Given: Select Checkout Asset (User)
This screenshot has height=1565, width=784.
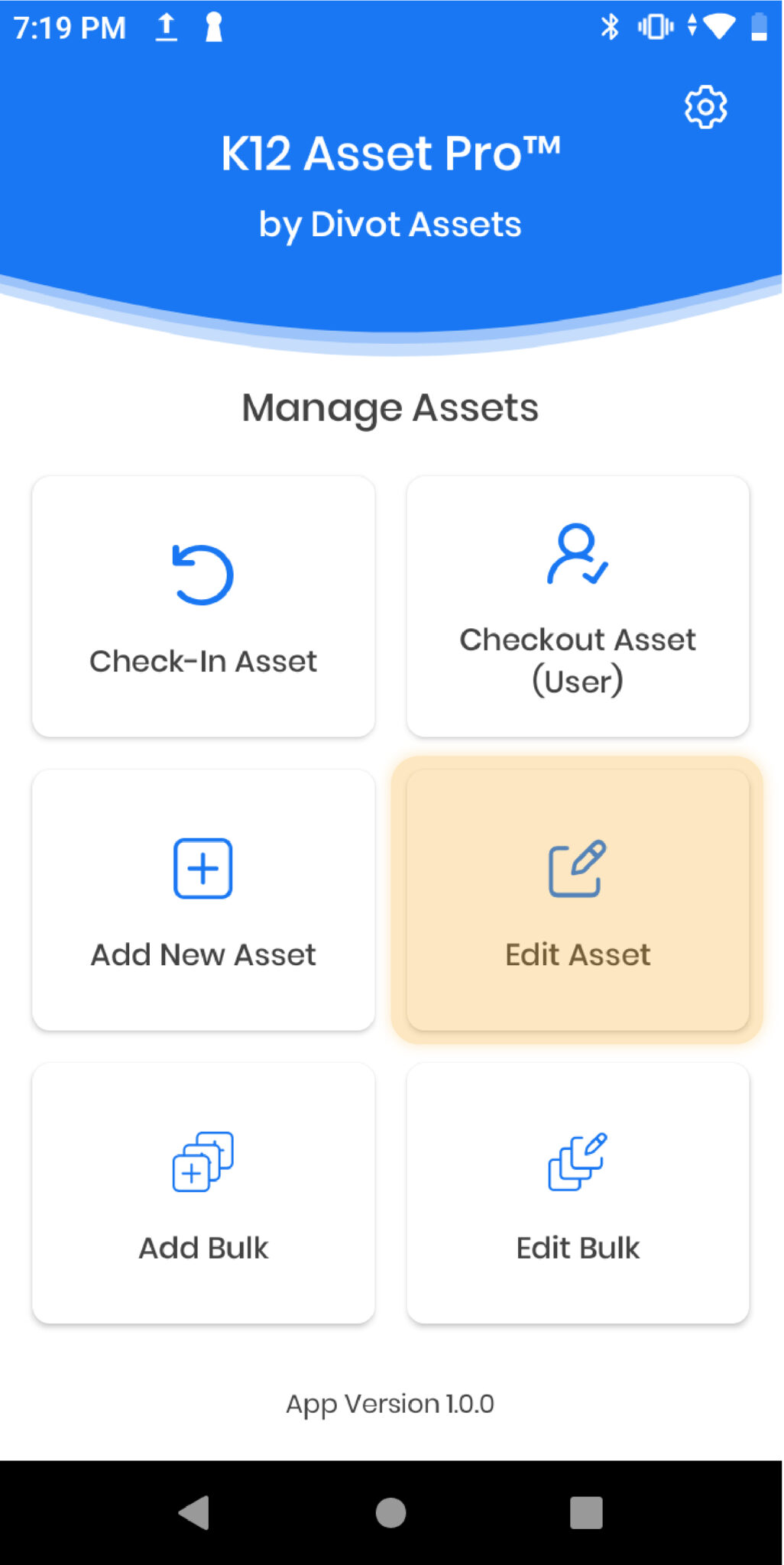Looking at the screenshot, I should 578,607.
